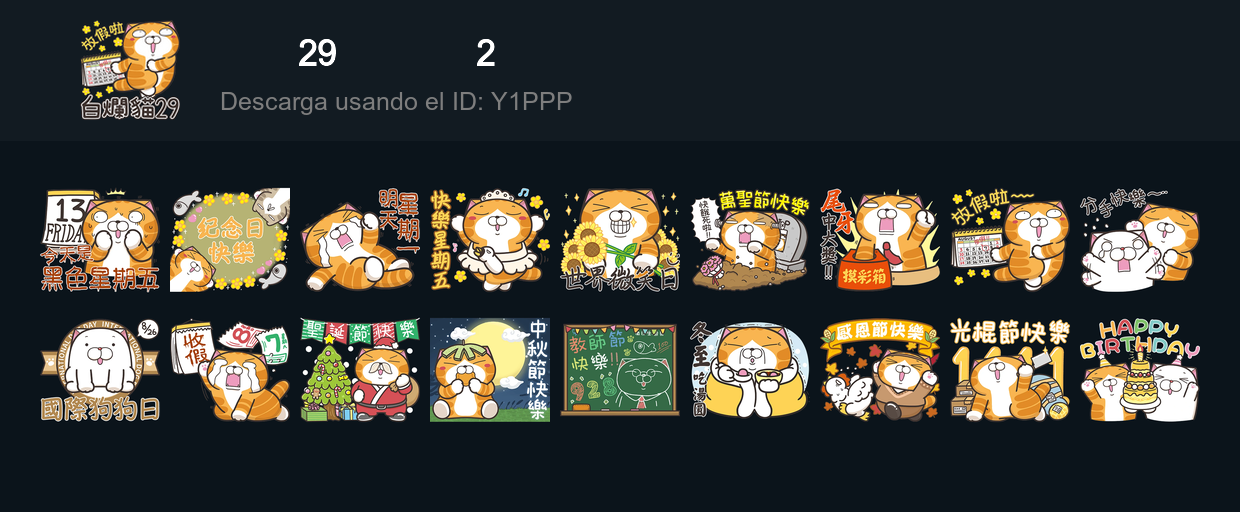Image resolution: width=1240 pixels, height=512 pixels.
Task: Open the 白爛貓29 sticker pack cover
Action: [130, 70]
